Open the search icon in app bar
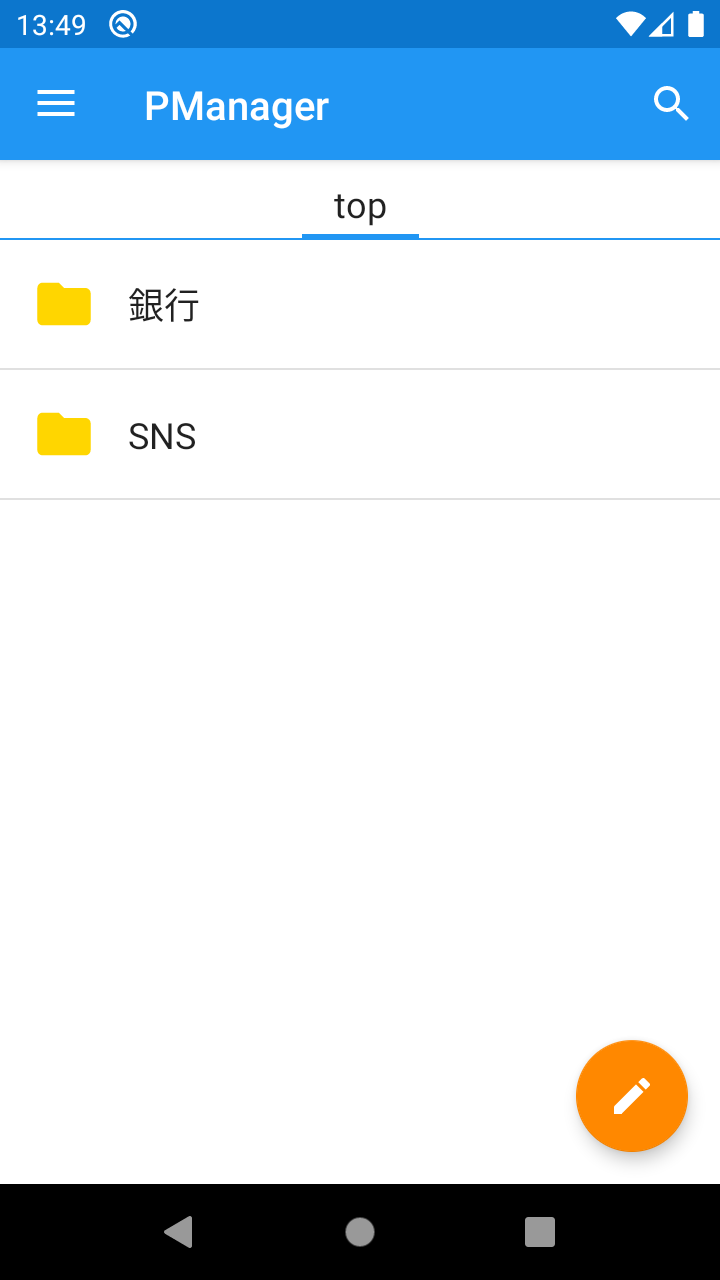The height and width of the screenshot is (1280, 720). [671, 104]
